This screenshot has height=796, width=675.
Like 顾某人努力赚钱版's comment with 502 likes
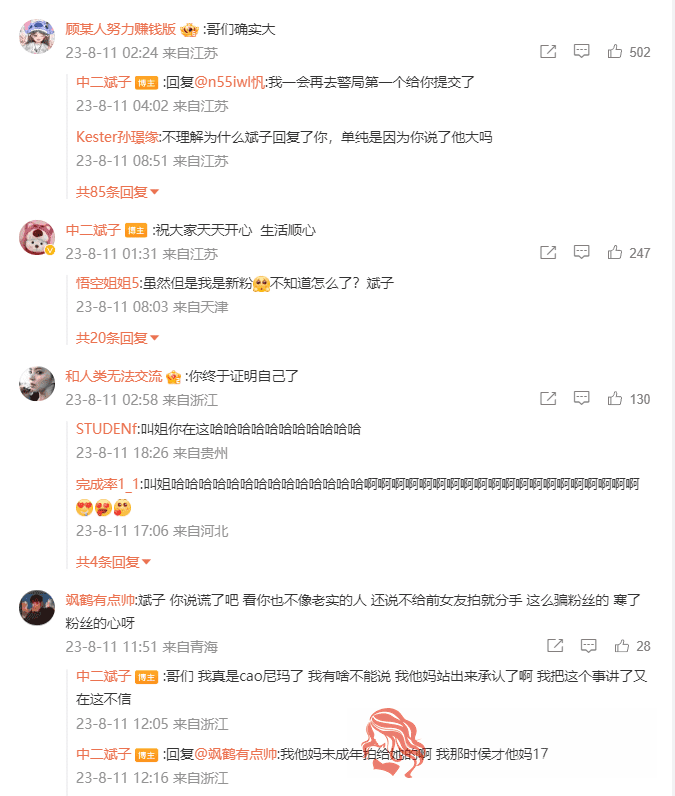coord(615,52)
